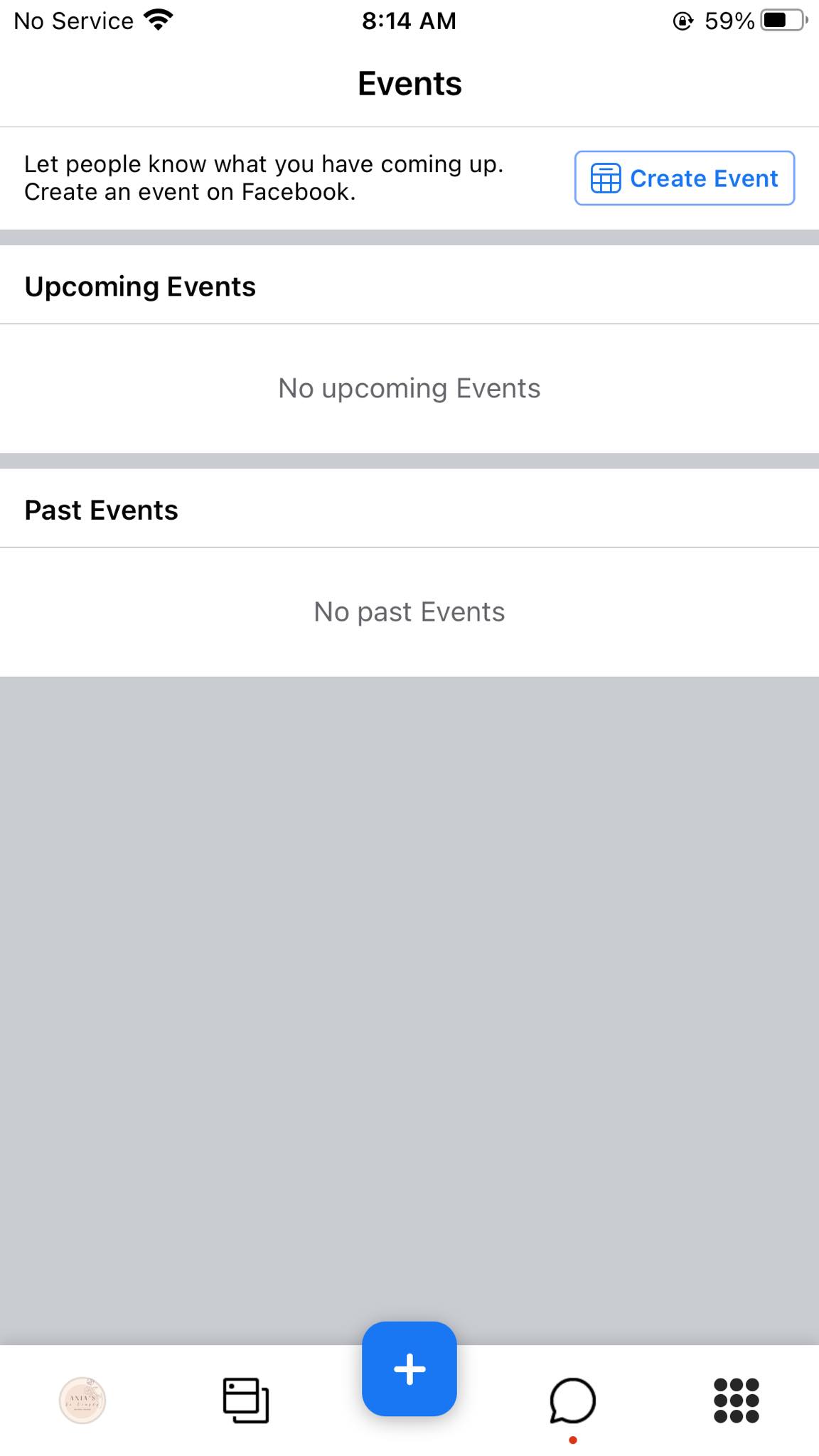The image size is (819, 1456).
Task: Open the page profile tab
Action: coord(82,1400)
